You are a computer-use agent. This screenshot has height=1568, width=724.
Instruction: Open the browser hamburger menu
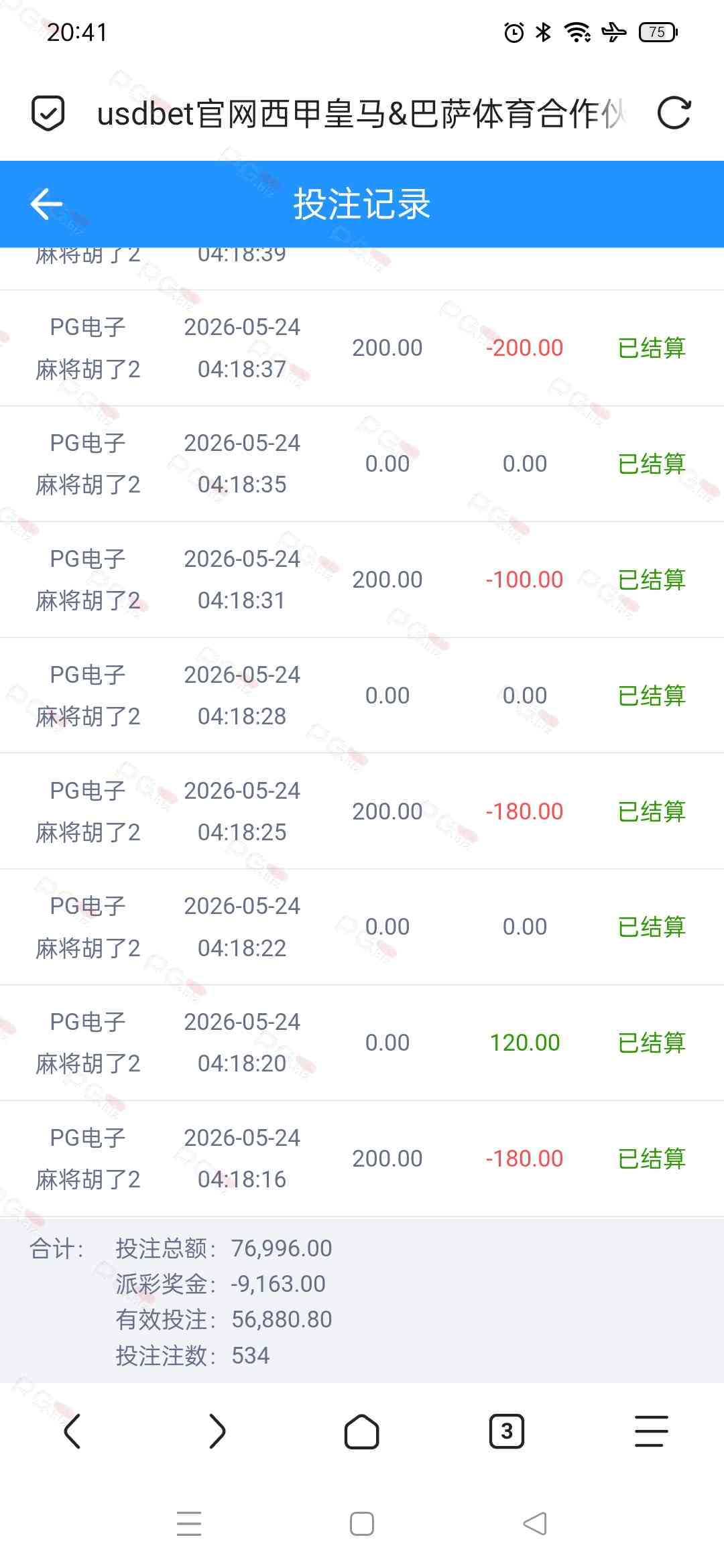(652, 1431)
